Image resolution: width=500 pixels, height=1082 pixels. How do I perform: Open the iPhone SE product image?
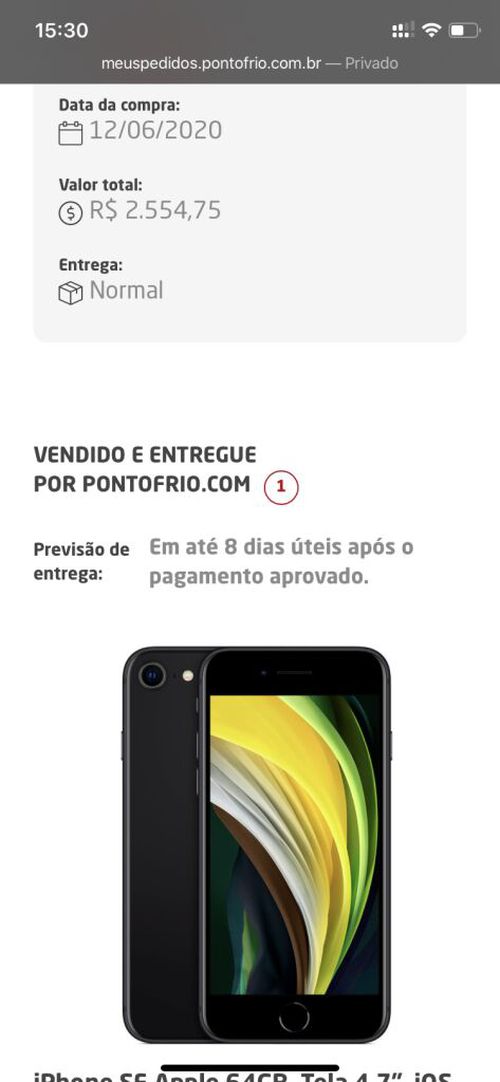[x=257, y=845]
